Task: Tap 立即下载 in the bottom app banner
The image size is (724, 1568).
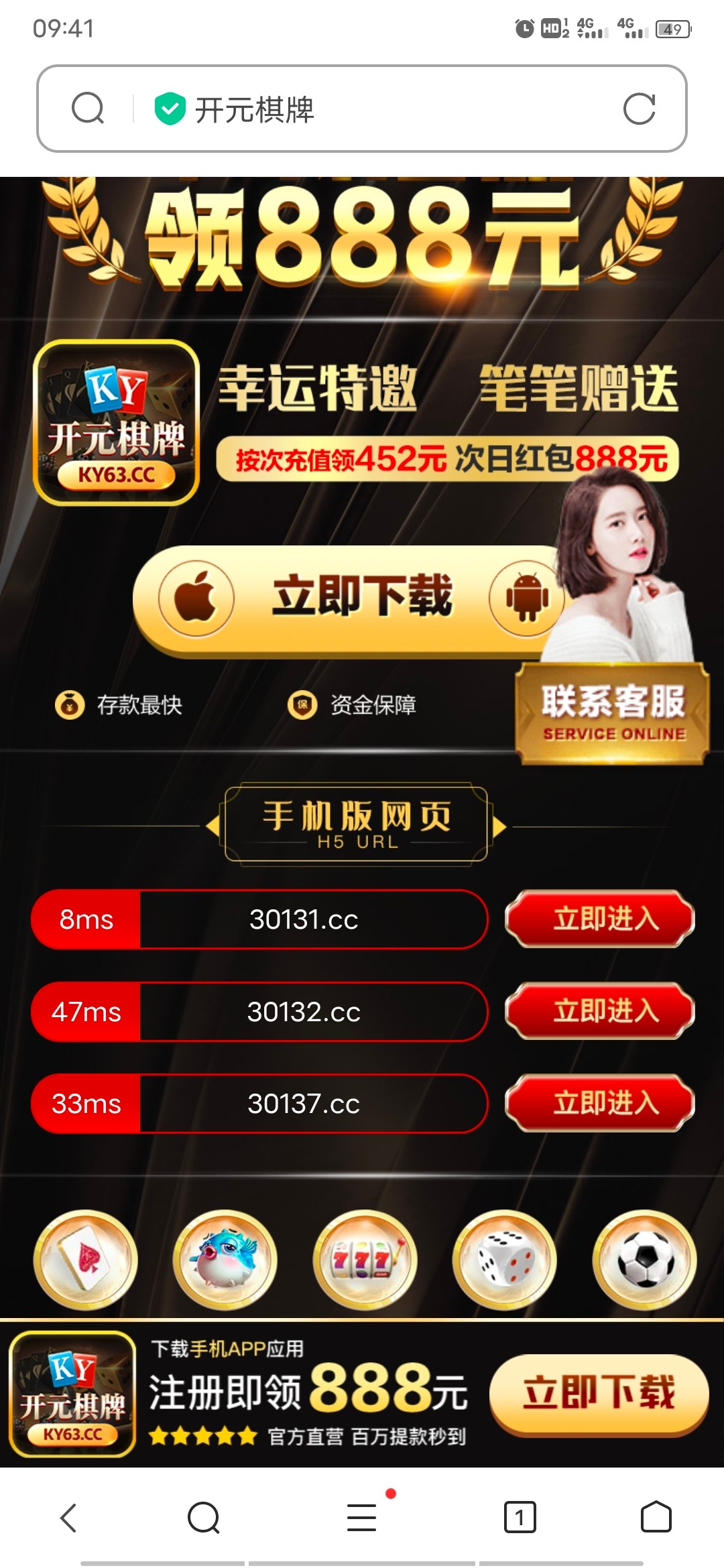Action: (x=599, y=1393)
